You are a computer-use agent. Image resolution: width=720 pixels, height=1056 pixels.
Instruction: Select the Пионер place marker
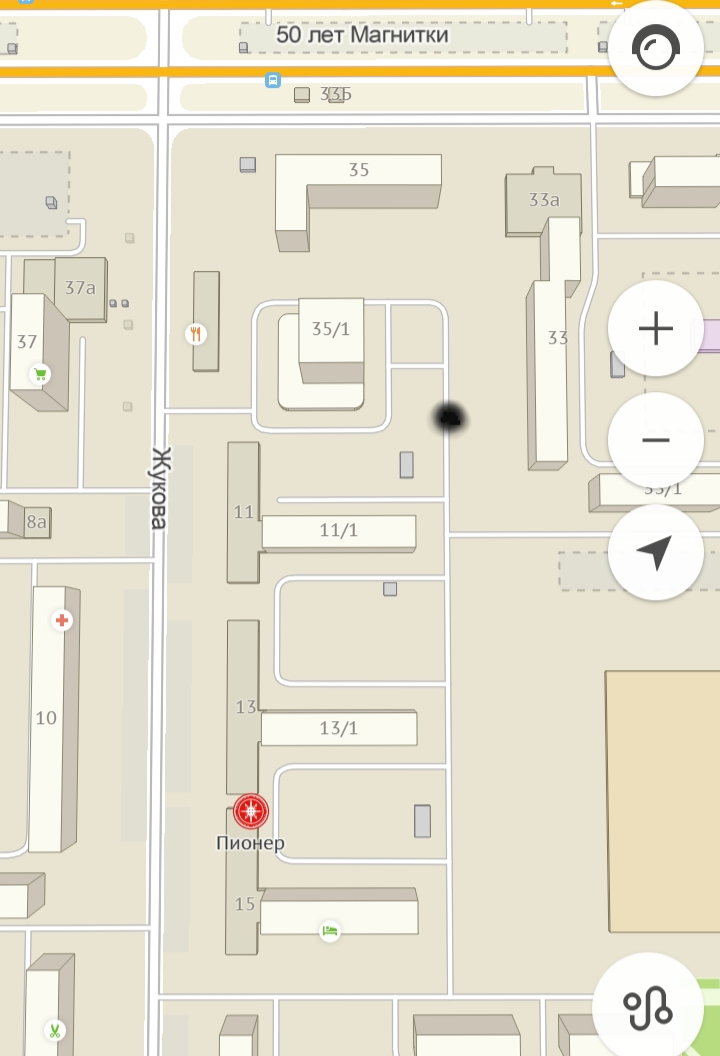[250, 810]
